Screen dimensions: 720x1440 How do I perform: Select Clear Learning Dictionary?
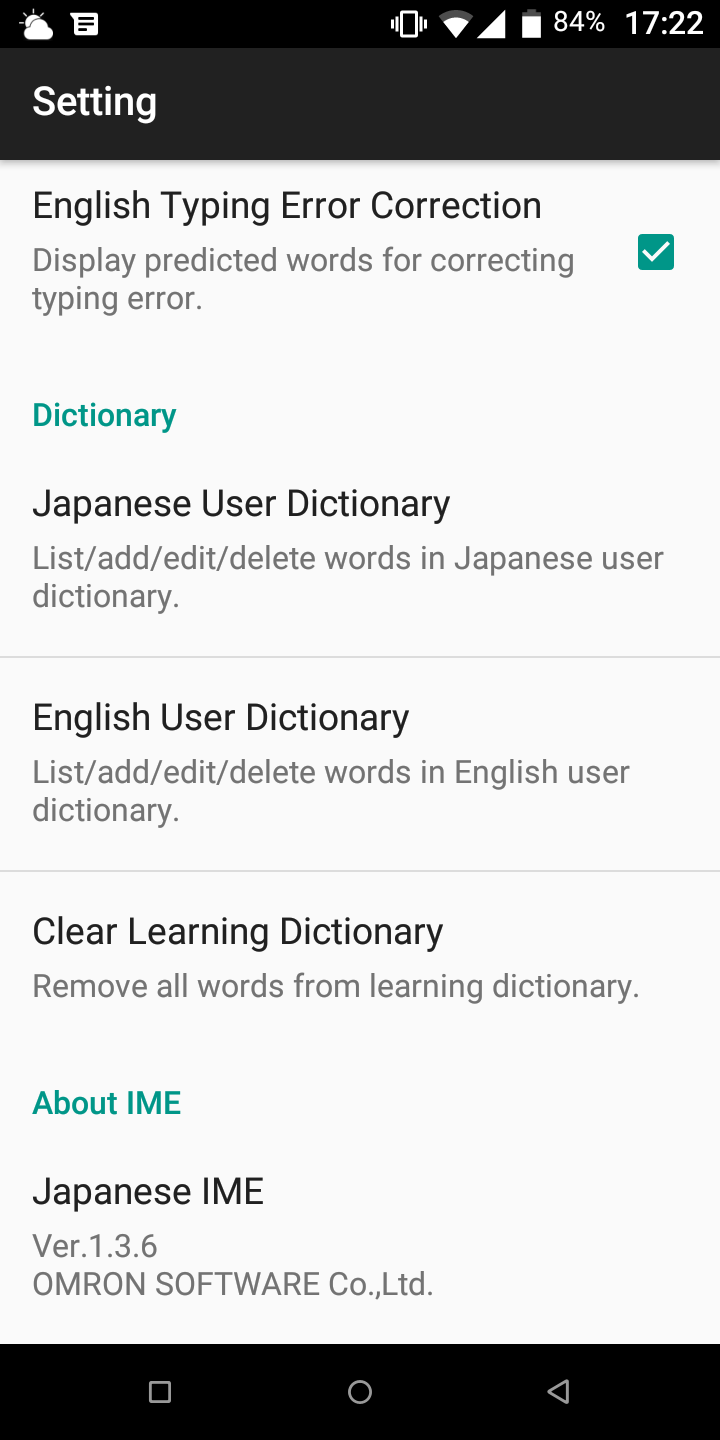coord(360,957)
